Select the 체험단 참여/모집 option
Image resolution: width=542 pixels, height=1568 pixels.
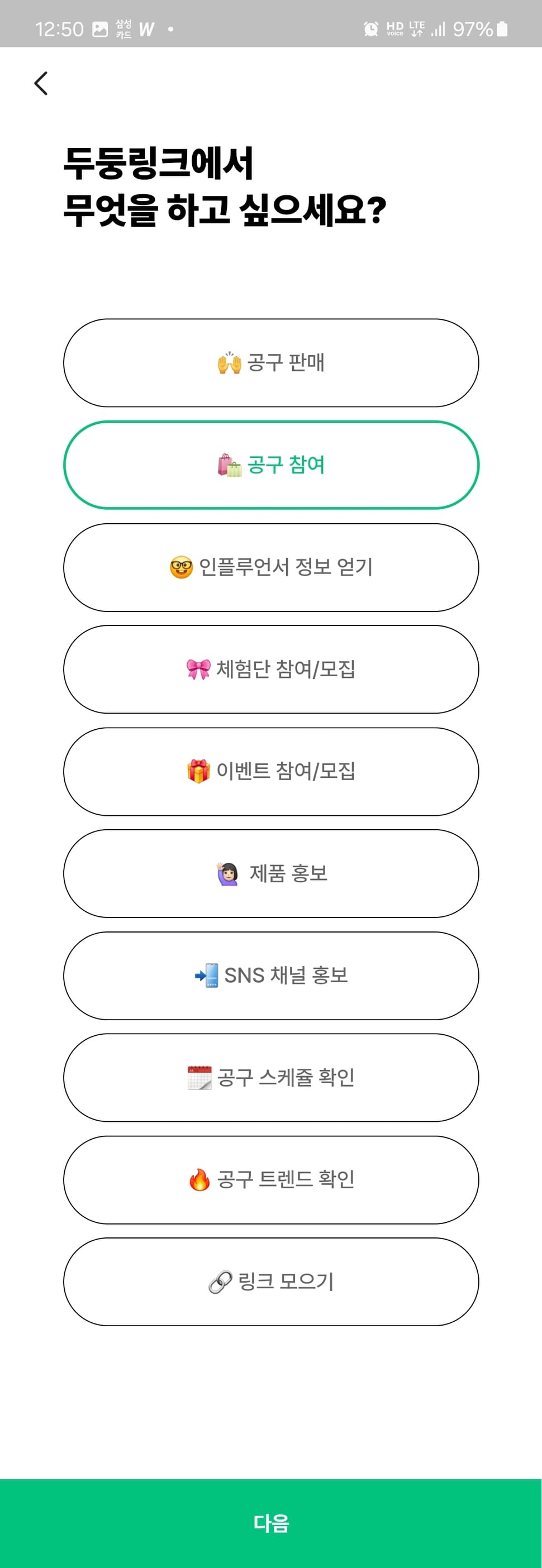[271, 669]
